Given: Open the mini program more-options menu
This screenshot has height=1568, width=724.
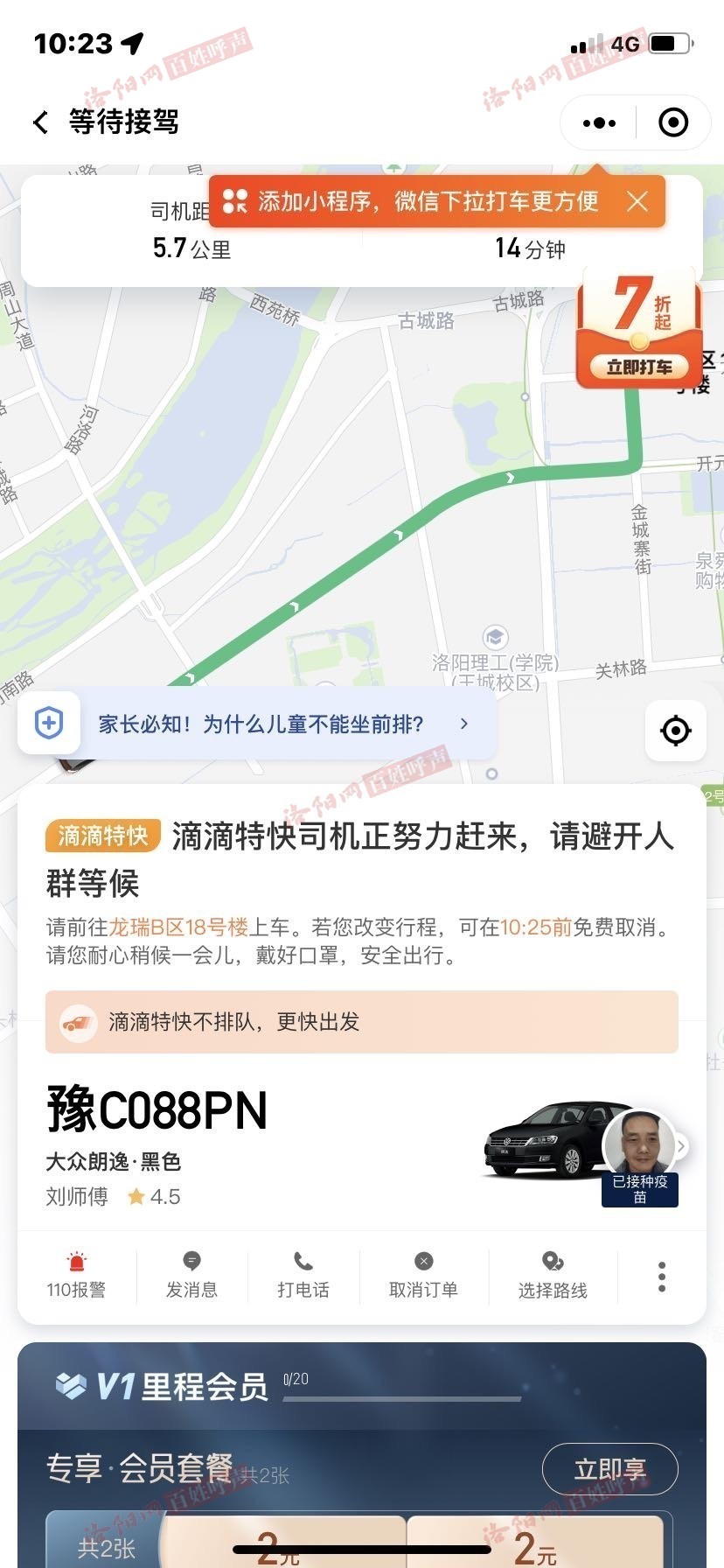Looking at the screenshot, I should point(599,122).
